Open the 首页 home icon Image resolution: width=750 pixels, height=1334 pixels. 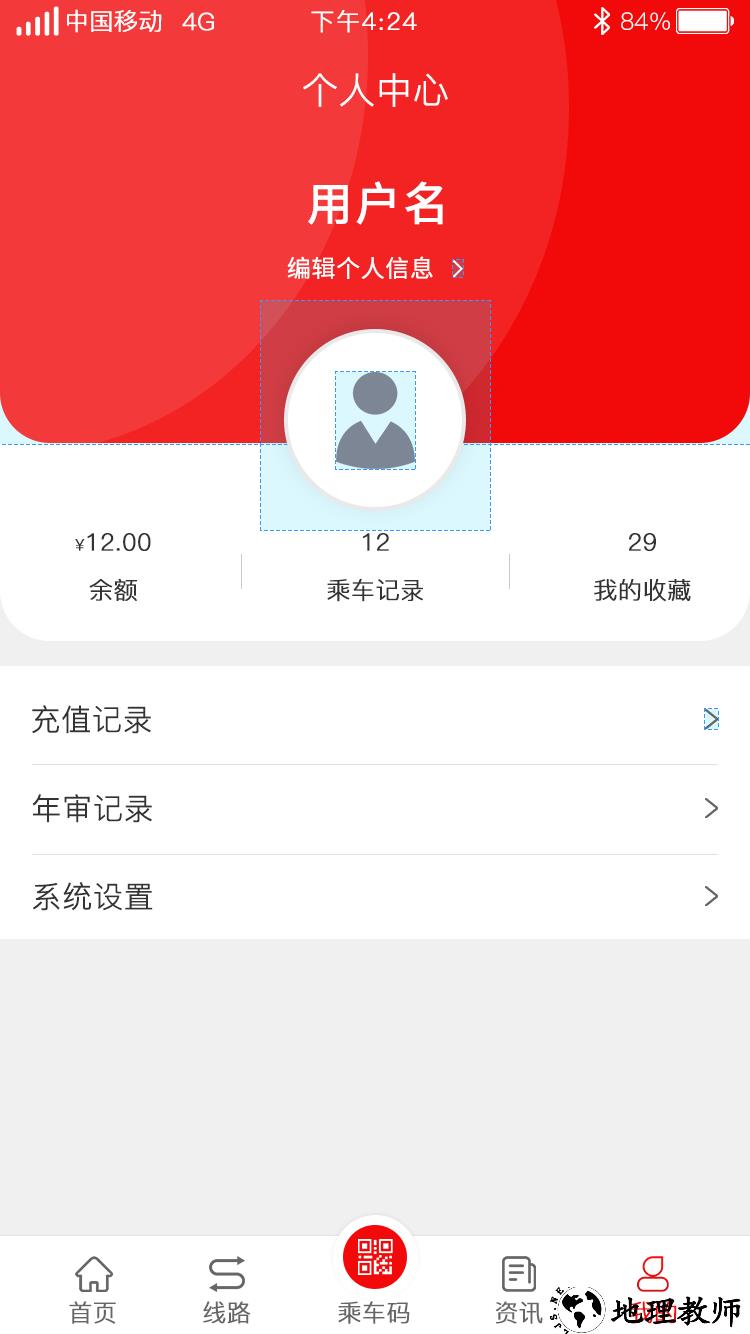pyautogui.click(x=92, y=1285)
